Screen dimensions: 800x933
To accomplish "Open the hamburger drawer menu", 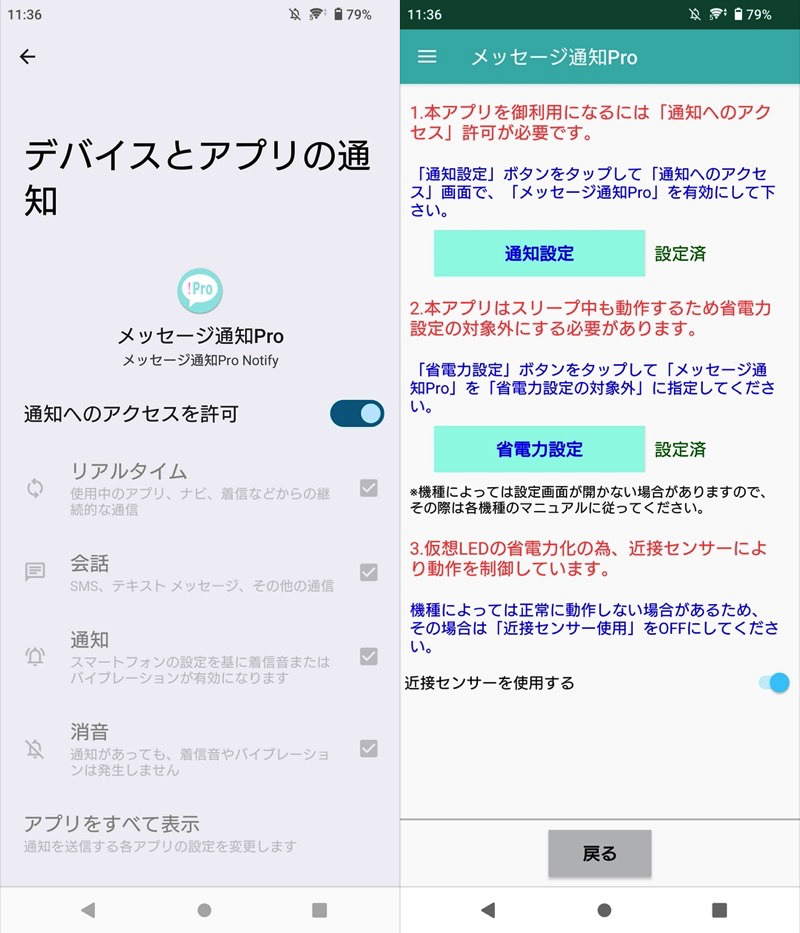I will coord(427,57).
